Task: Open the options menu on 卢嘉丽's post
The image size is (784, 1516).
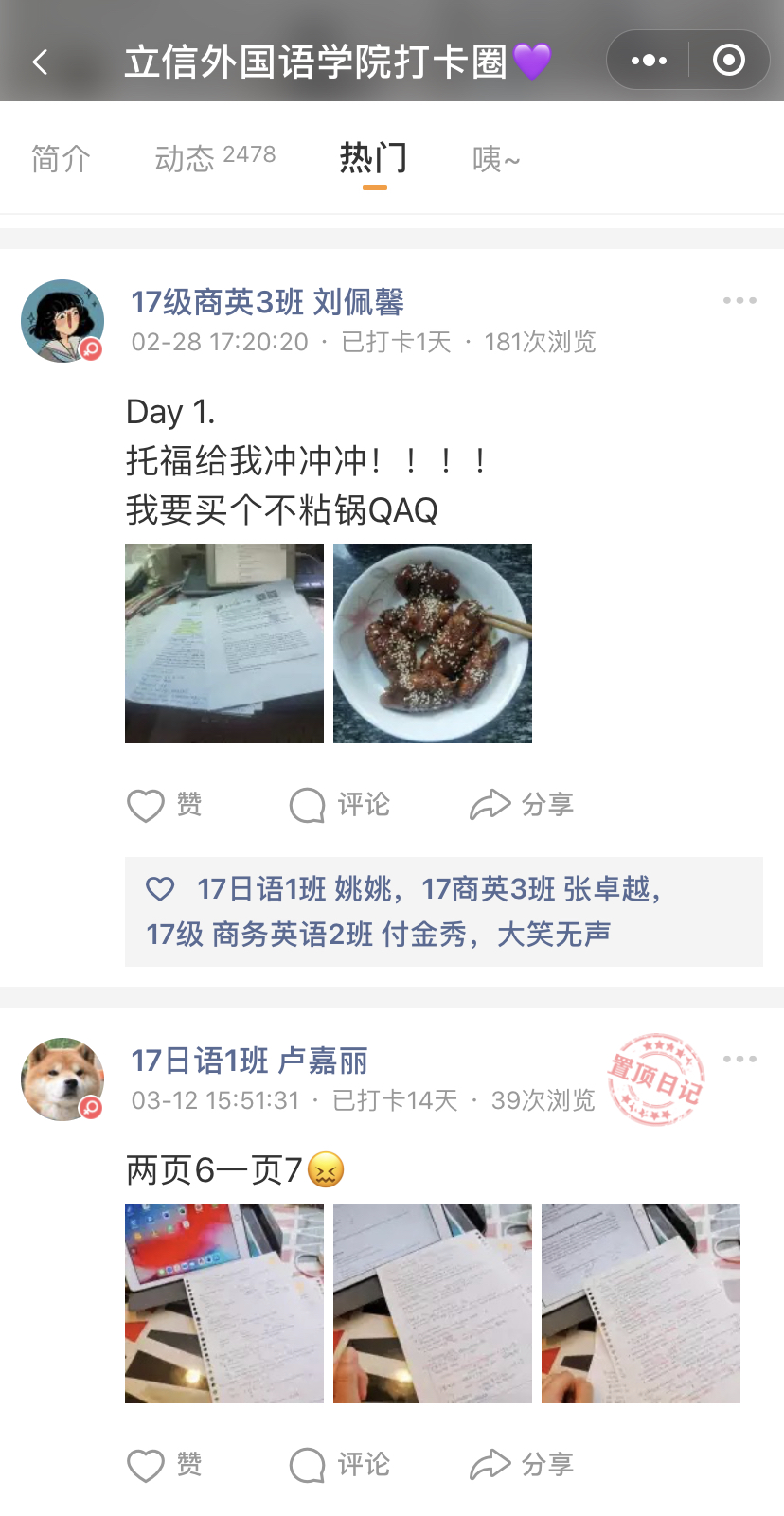Action: pyautogui.click(x=739, y=1060)
